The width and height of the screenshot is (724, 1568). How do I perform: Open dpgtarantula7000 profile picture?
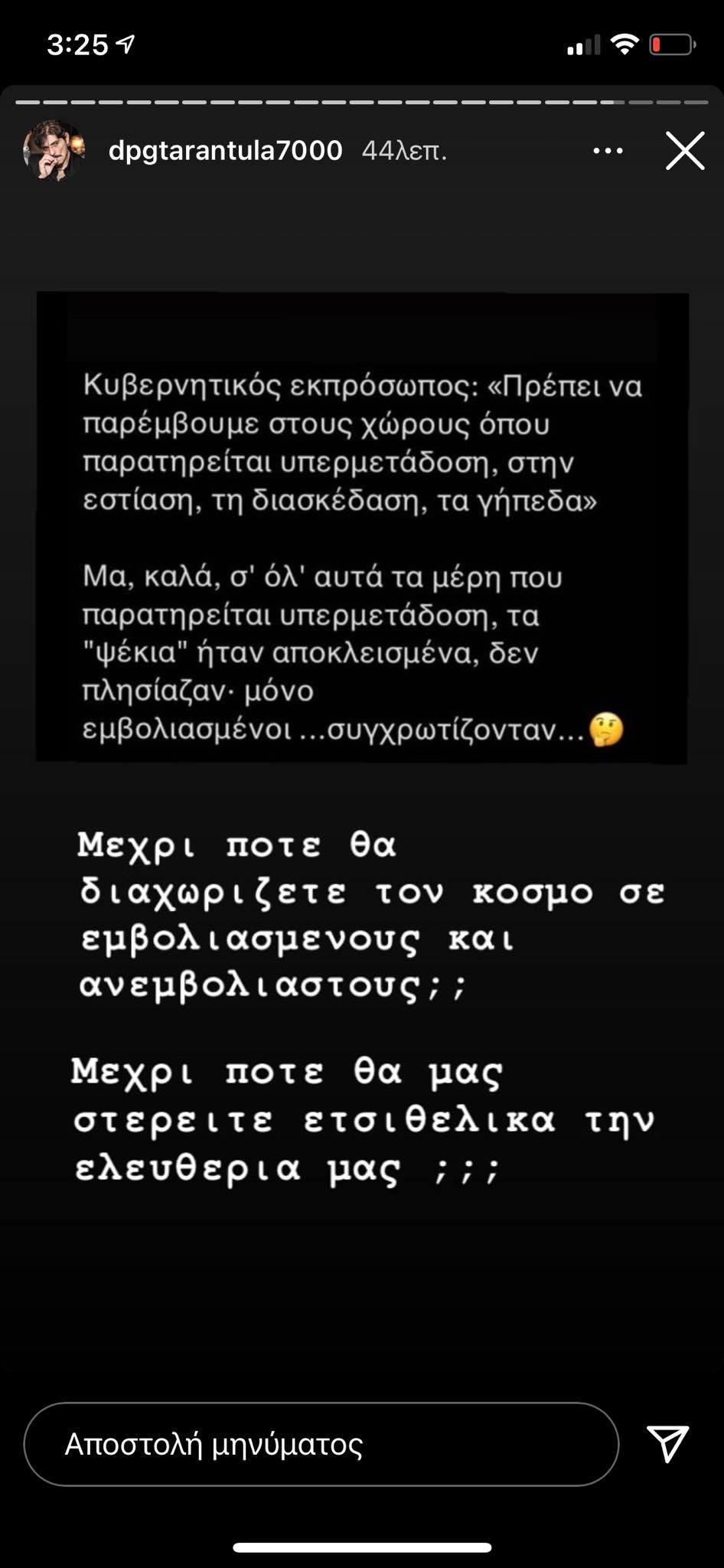pyautogui.click(x=53, y=151)
